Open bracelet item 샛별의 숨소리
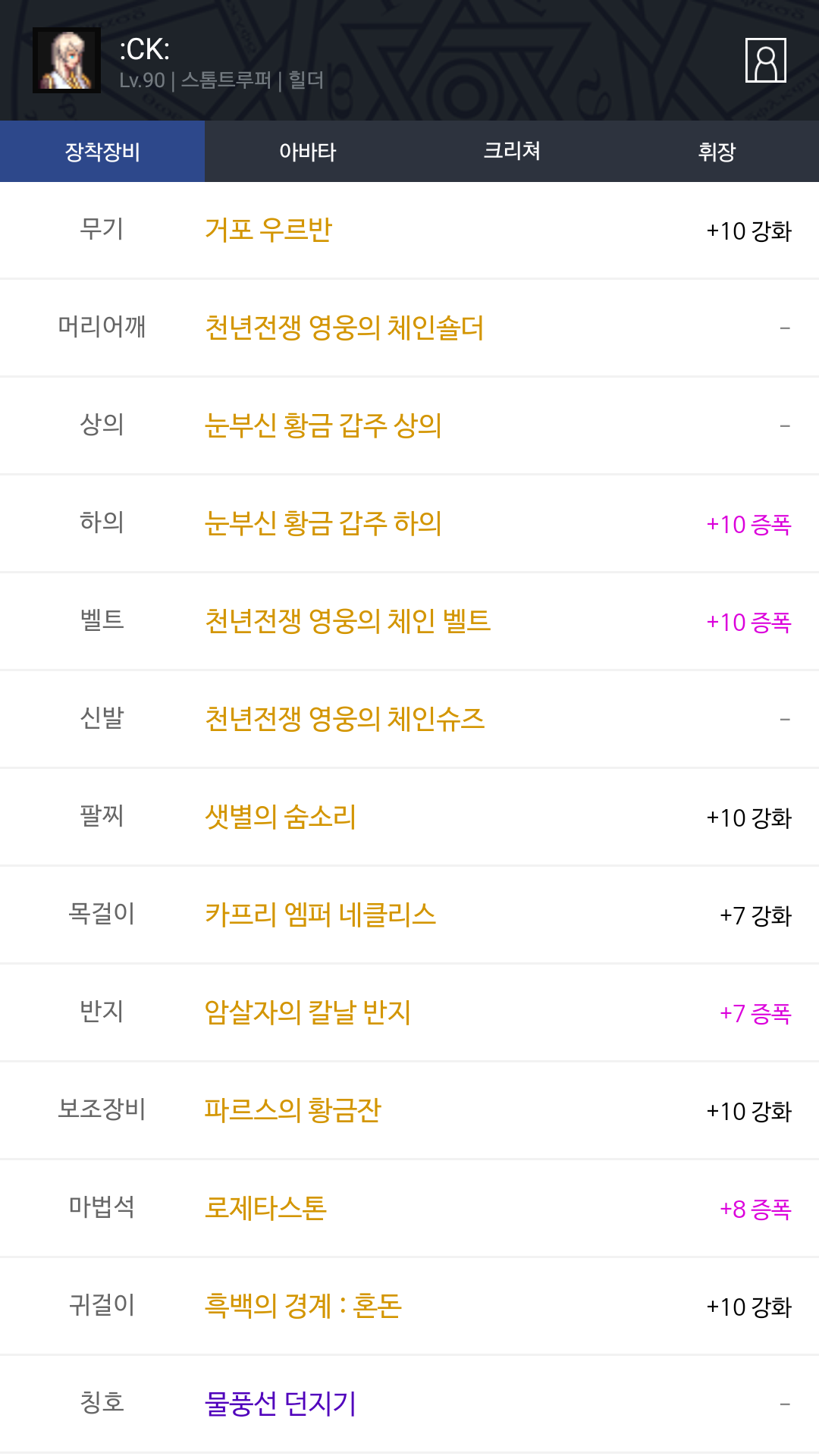Image resolution: width=819 pixels, height=1456 pixels. (x=281, y=817)
